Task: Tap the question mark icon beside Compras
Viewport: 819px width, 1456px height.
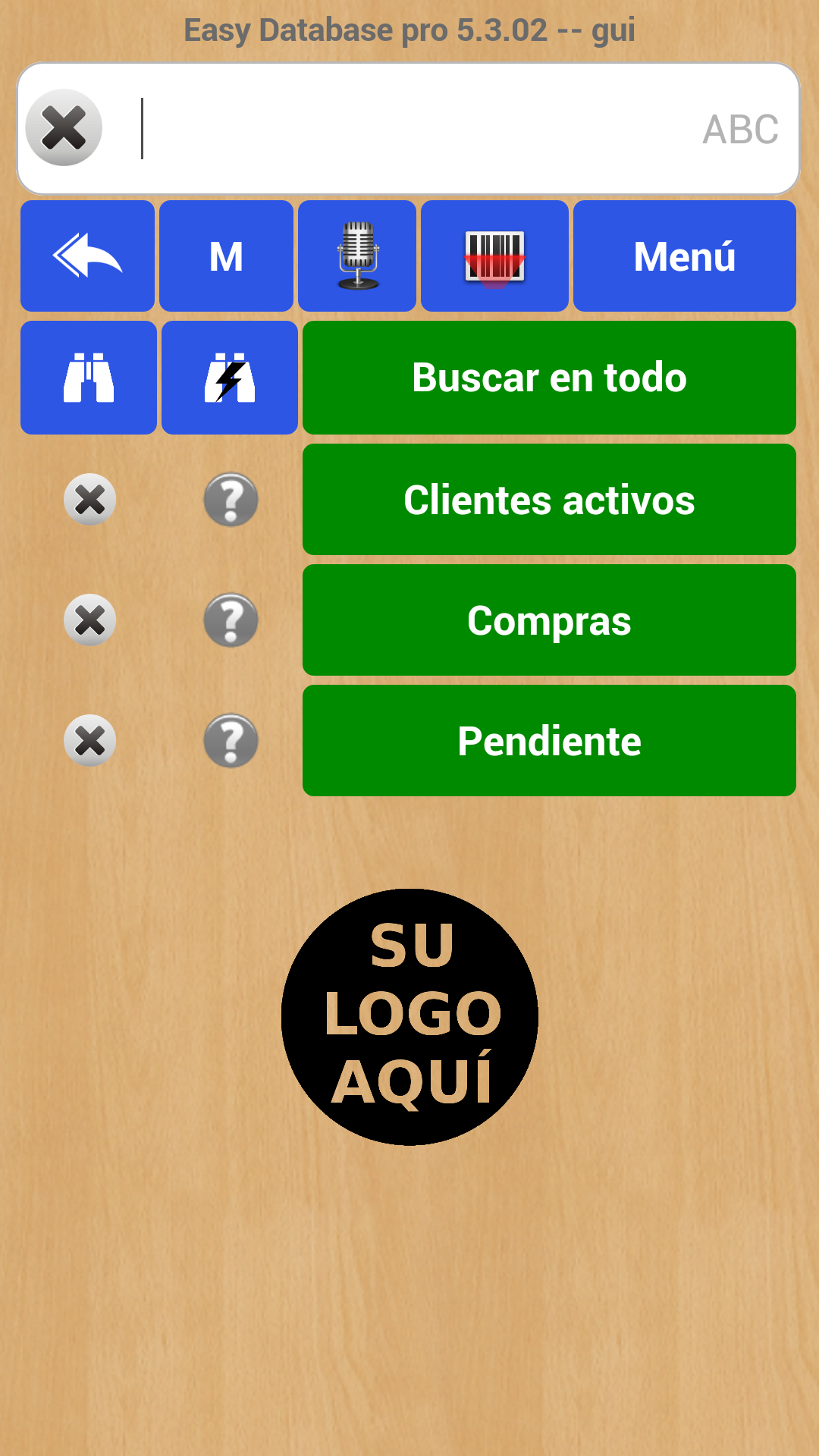Action: click(231, 621)
